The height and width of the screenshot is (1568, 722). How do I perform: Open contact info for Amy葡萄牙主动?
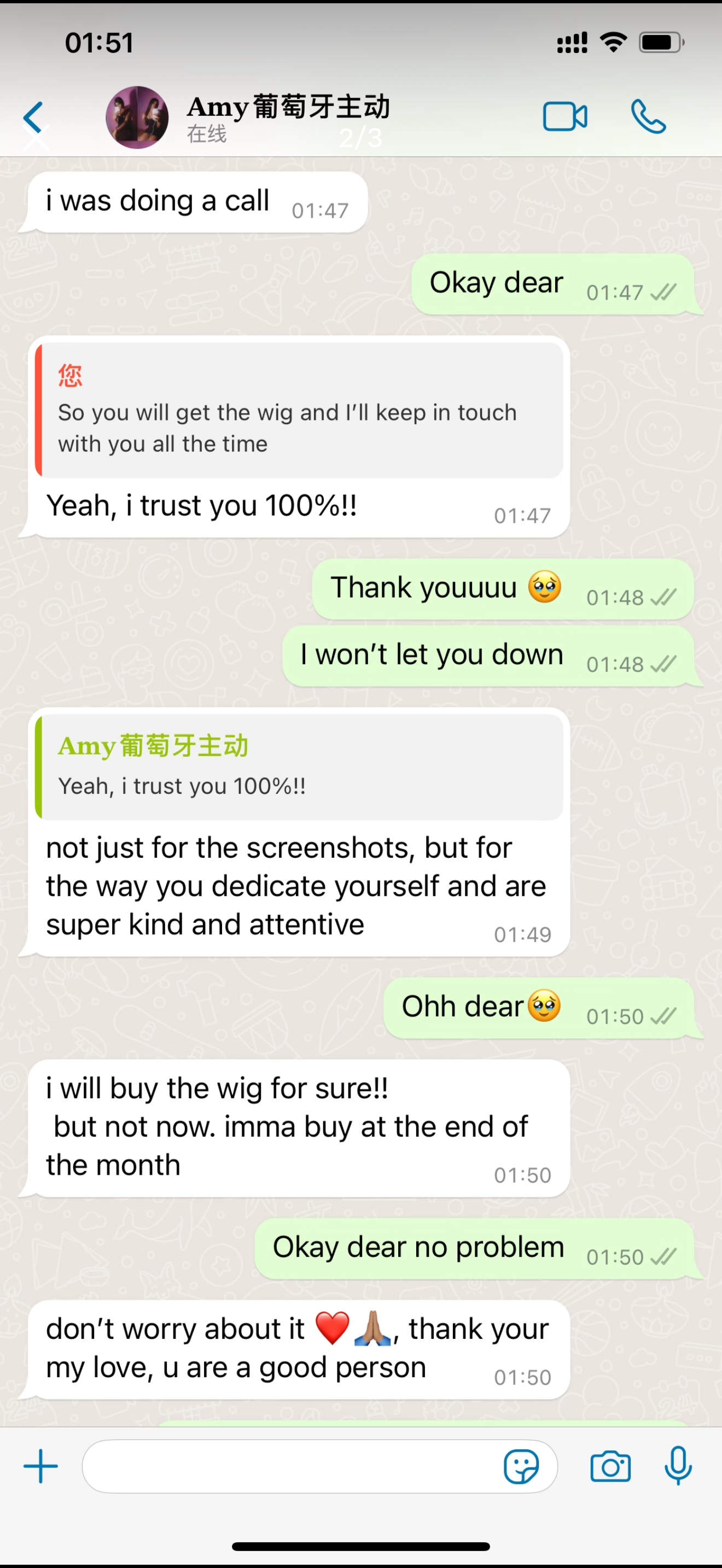pos(288,116)
